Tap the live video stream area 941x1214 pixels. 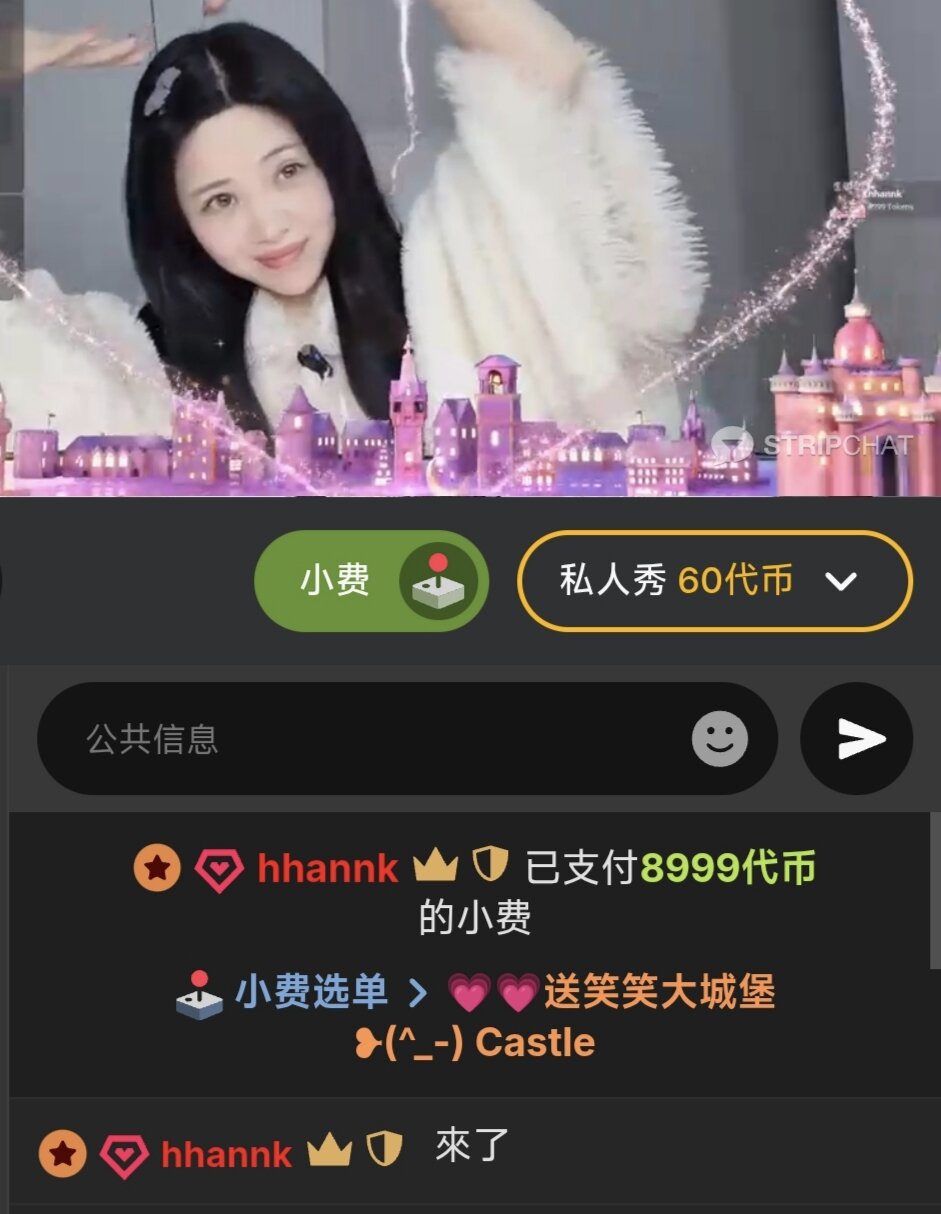470,248
